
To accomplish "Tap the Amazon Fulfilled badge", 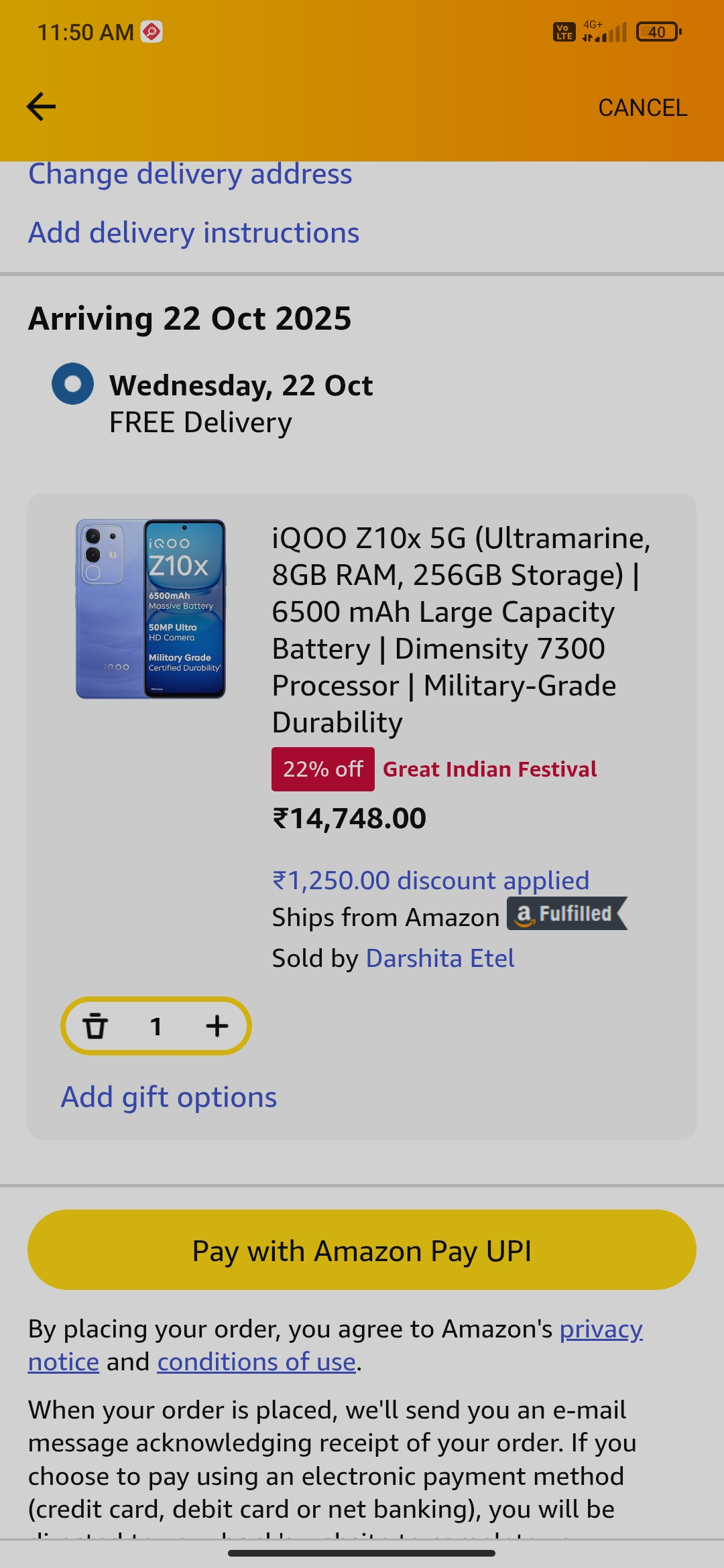I will [x=566, y=914].
